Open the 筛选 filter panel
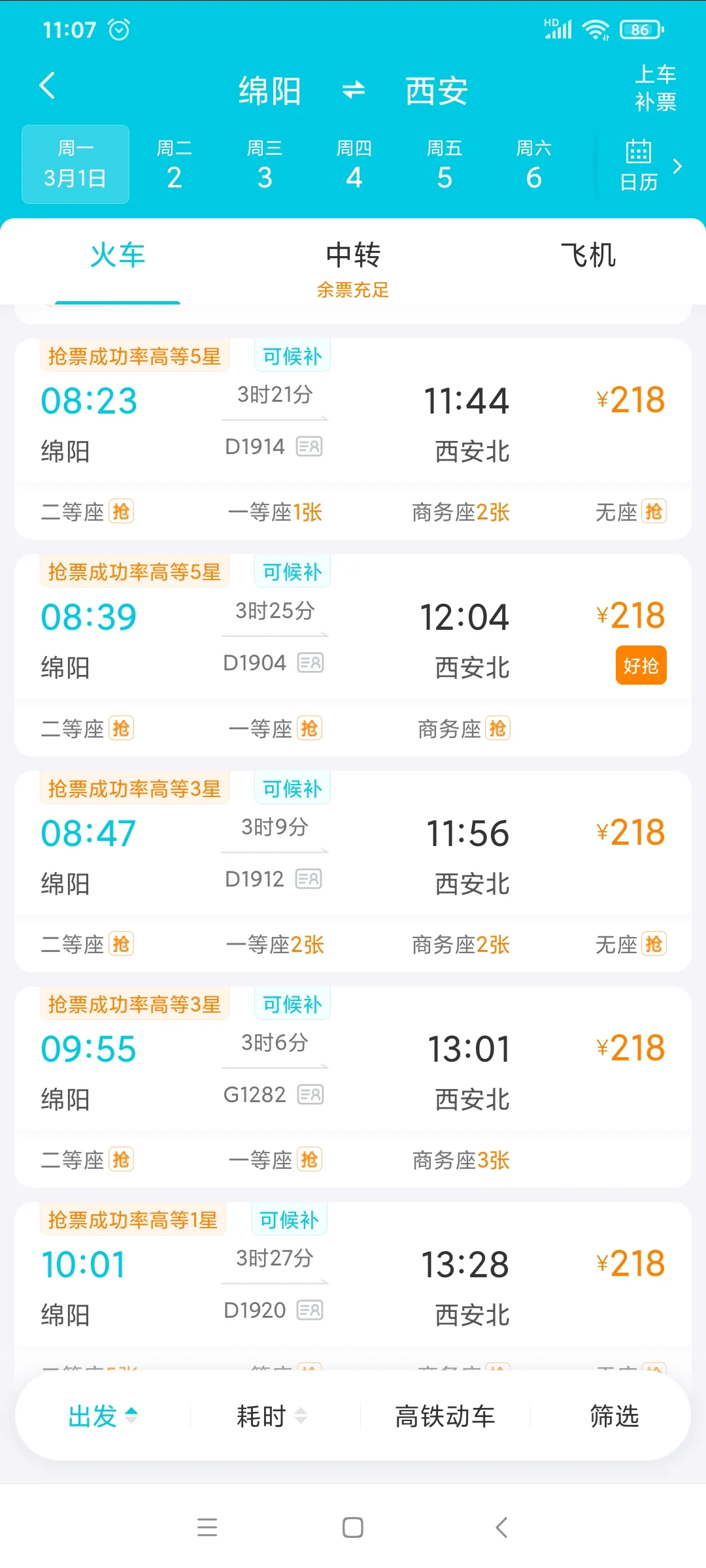This screenshot has width=706, height=1568. pos(613,1415)
